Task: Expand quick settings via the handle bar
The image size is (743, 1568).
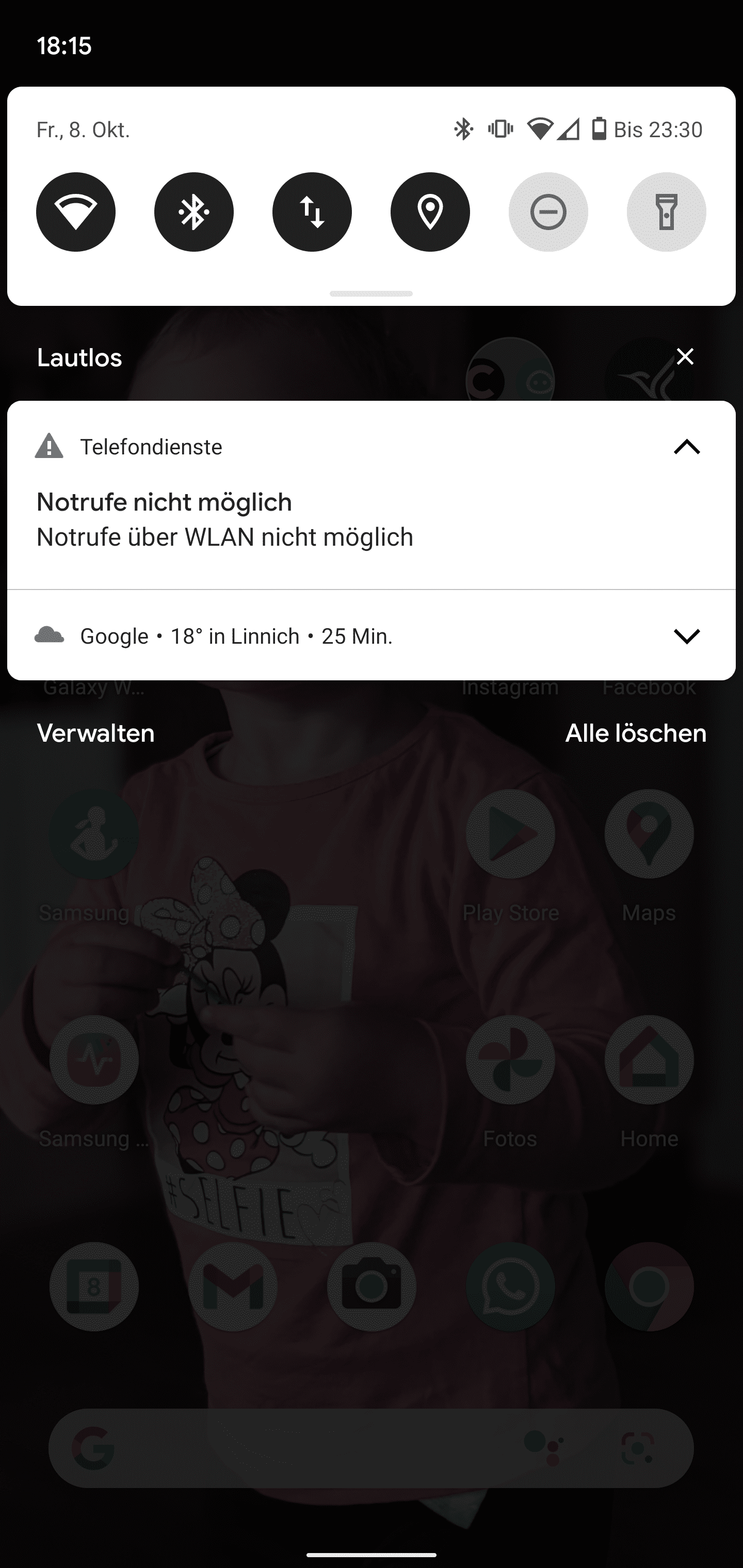Action: [372, 293]
